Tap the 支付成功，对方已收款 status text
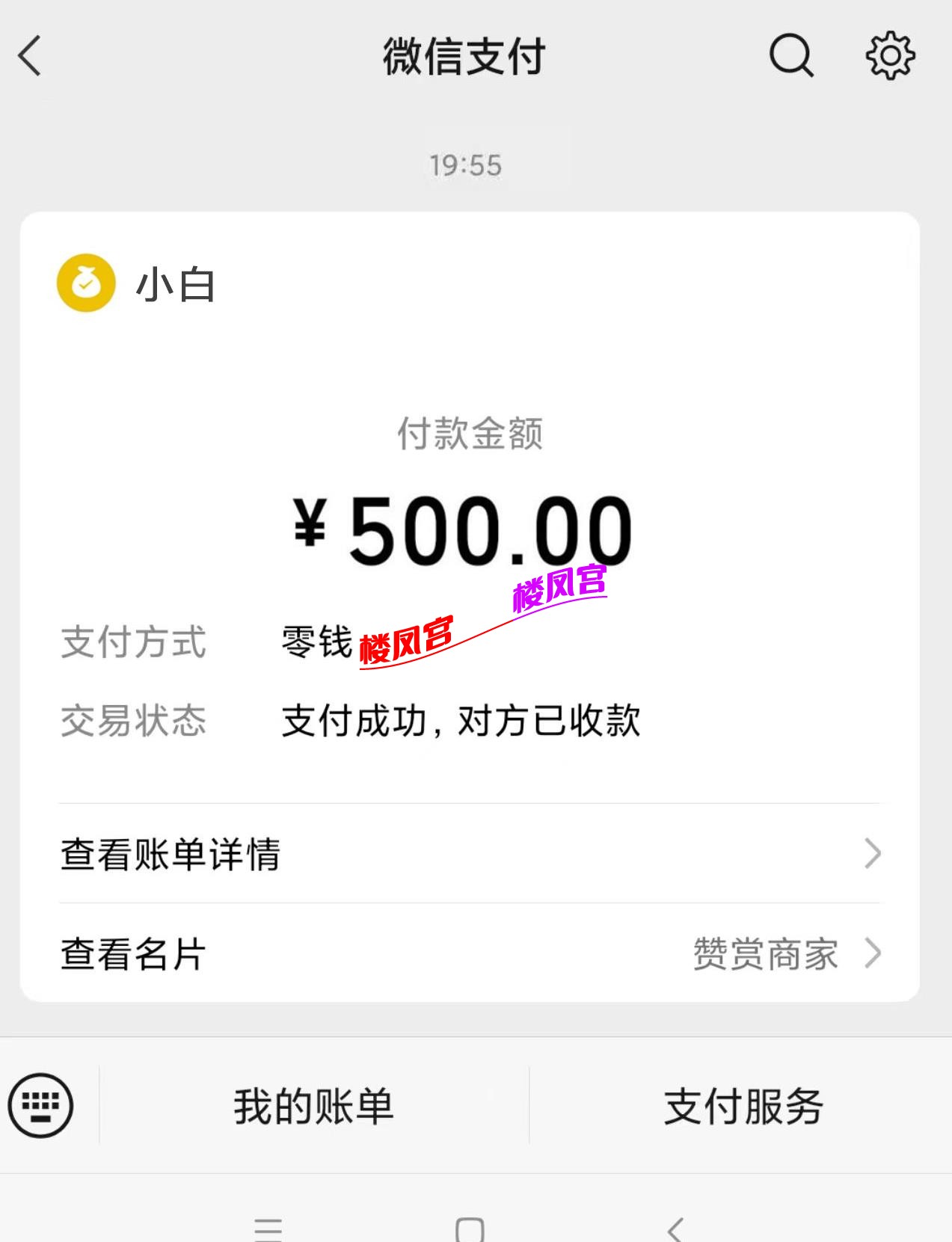The width and height of the screenshot is (952, 1242). (x=459, y=720)
